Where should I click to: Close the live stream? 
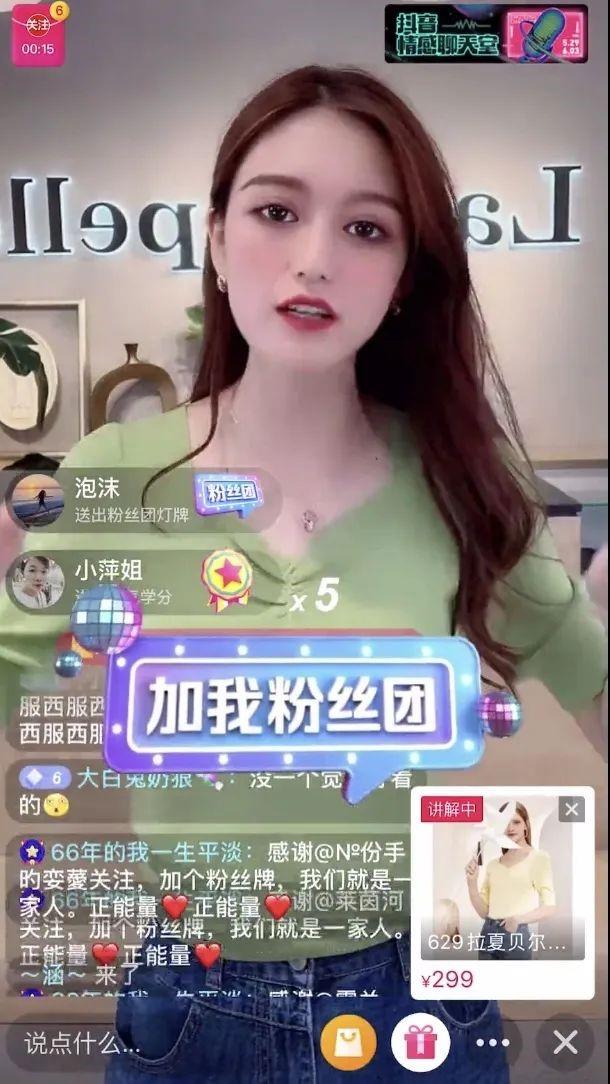point(565,1044)
